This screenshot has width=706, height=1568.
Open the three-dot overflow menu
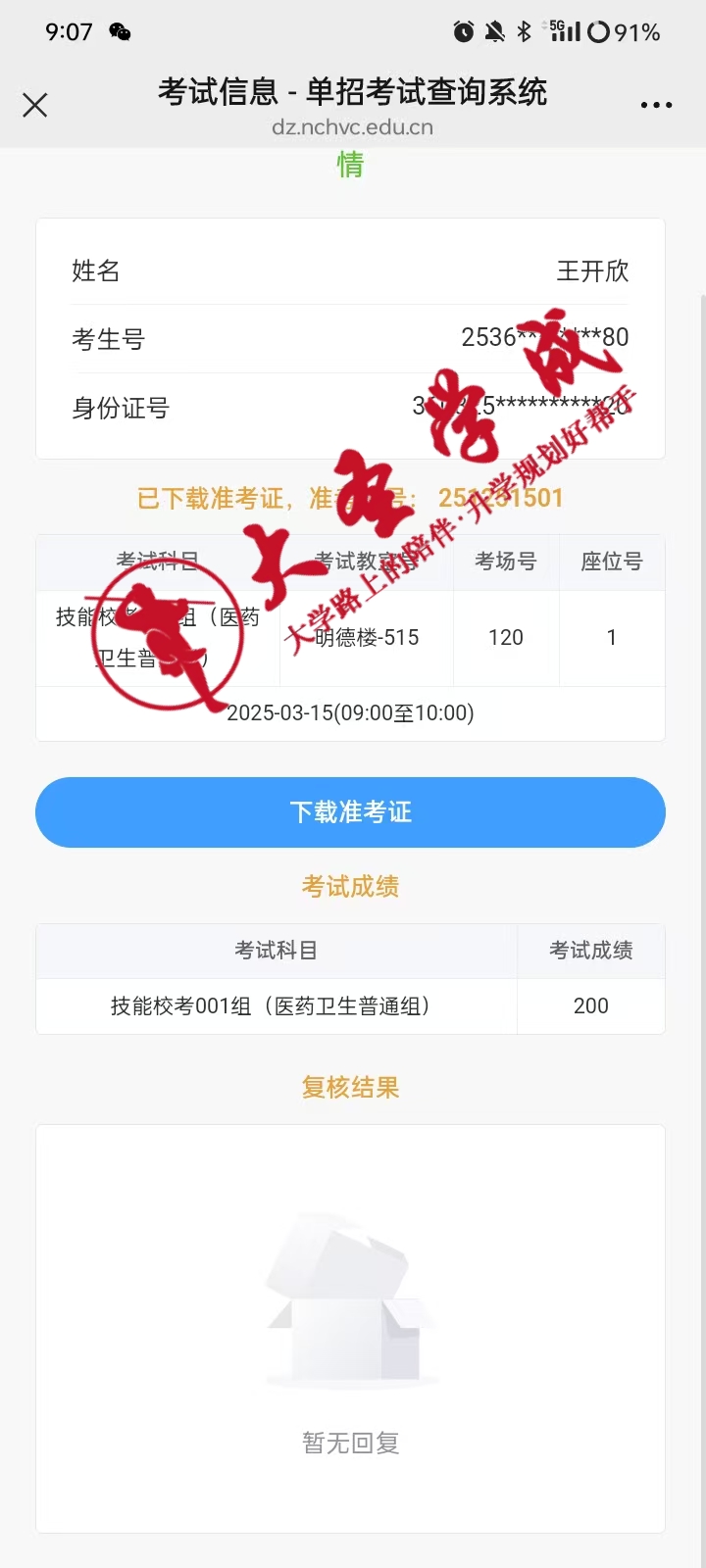click(656, 105)
